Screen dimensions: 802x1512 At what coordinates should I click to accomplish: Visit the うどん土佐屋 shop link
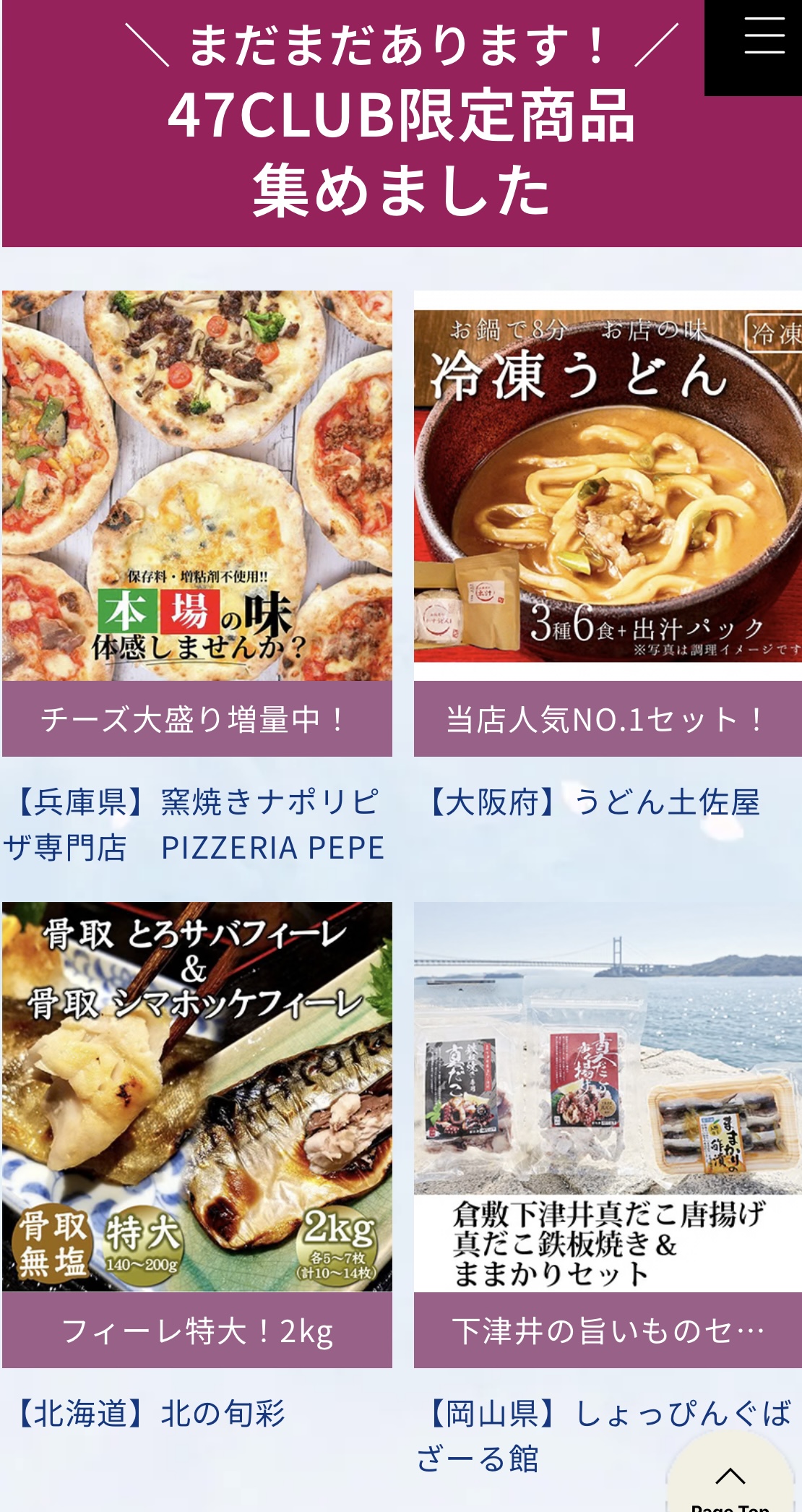[x=594, y=803]
